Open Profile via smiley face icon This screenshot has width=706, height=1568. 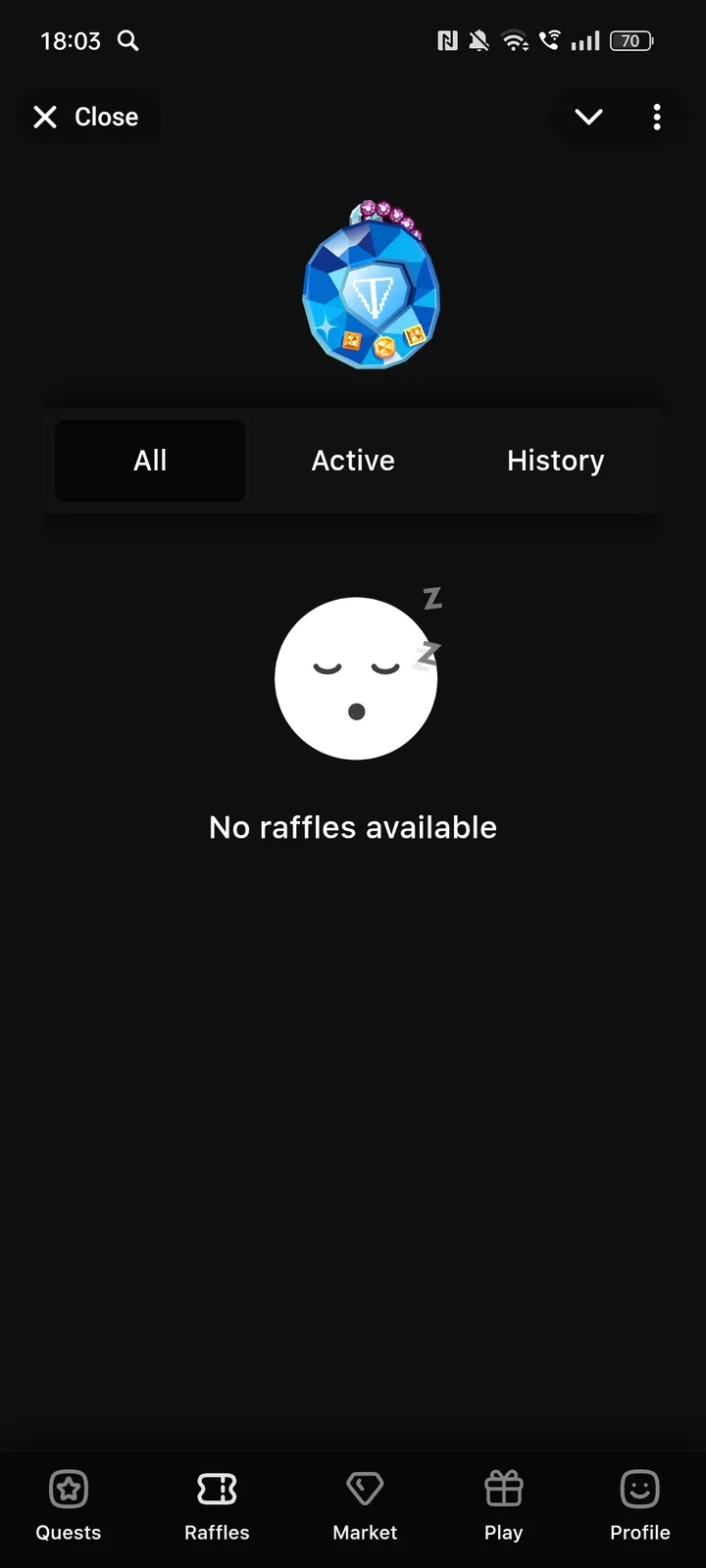coord(639,1487)
